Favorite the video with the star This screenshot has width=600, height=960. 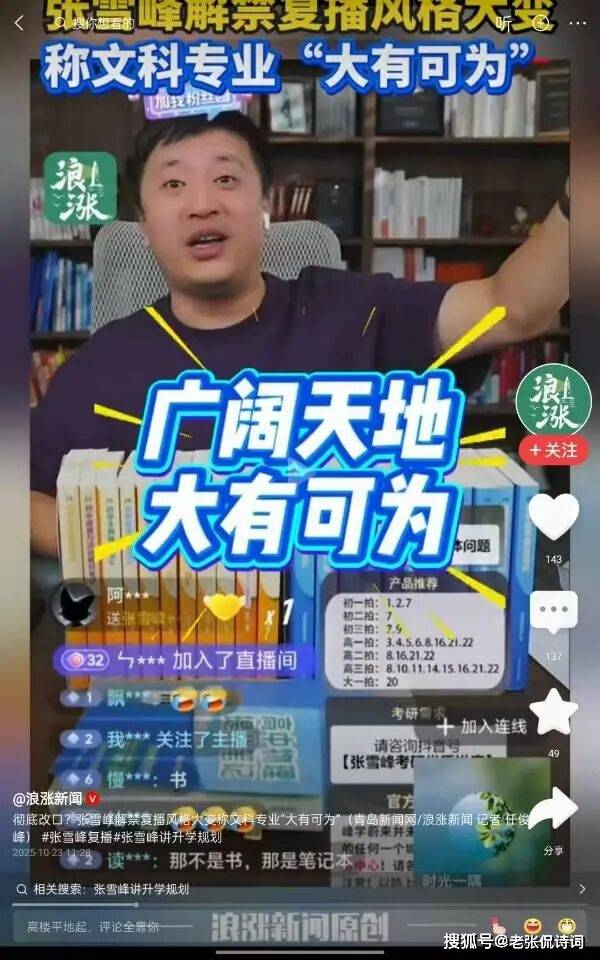click(553, 712)
